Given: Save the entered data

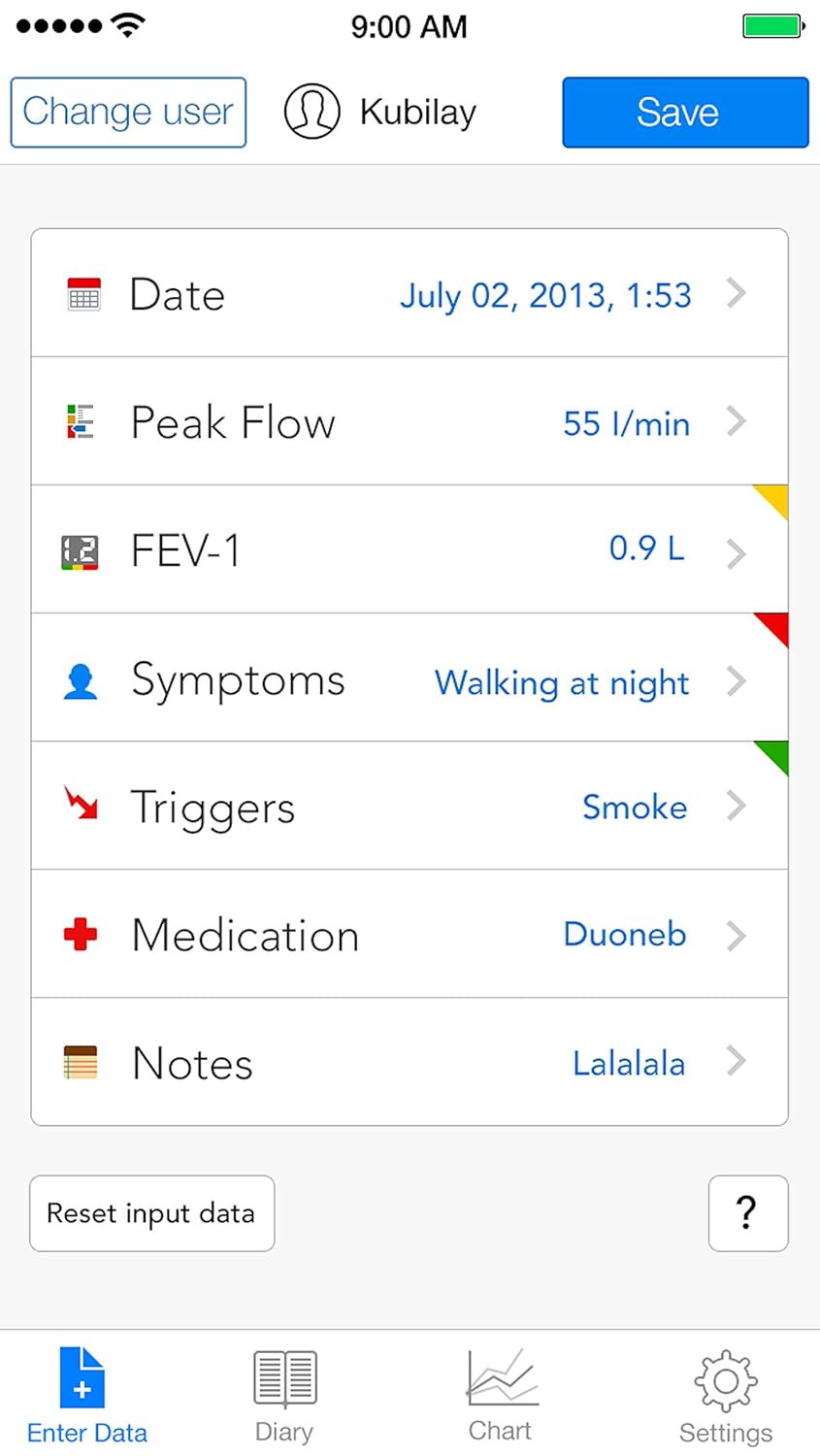Looking at the screenshot, I should click(685, 113).
